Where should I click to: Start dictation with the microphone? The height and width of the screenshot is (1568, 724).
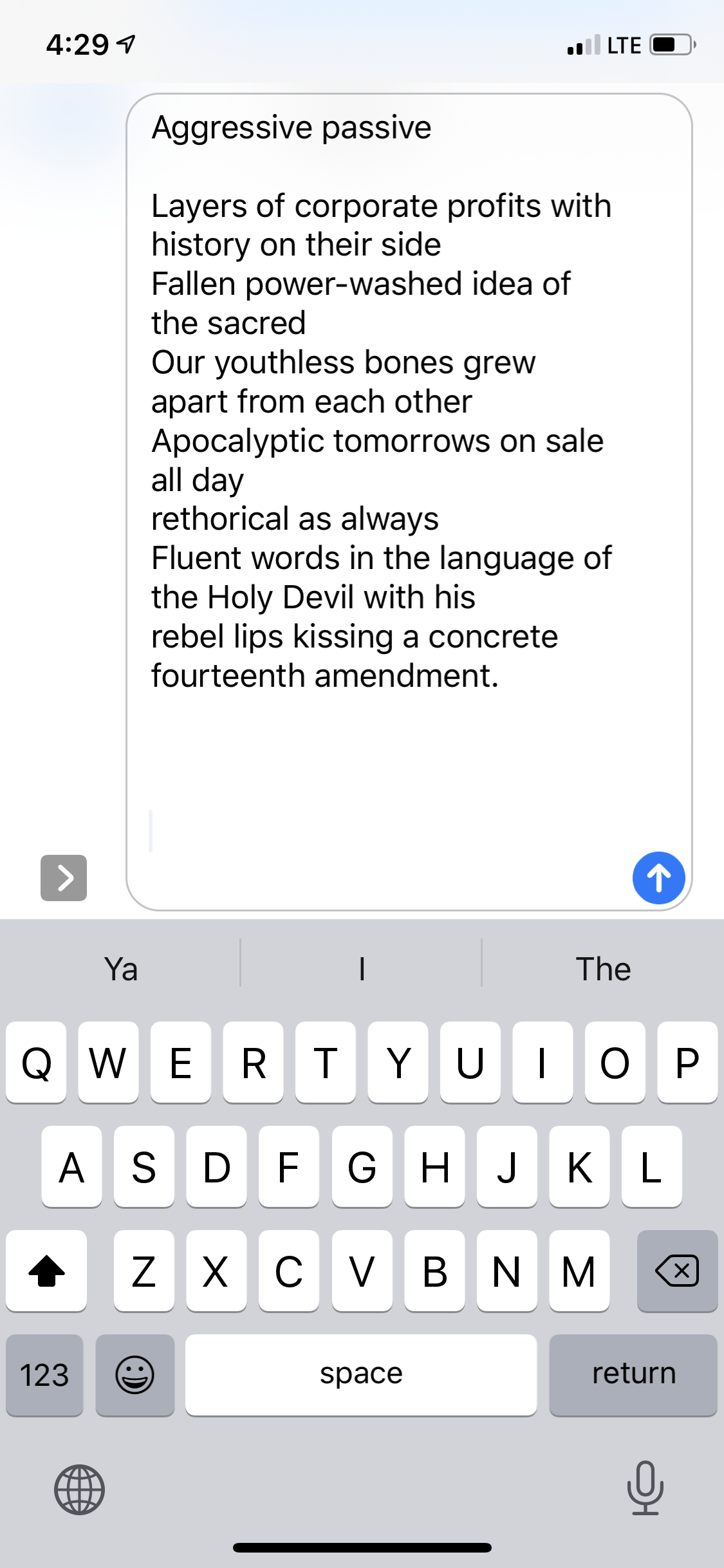[x=645, y=1488]
